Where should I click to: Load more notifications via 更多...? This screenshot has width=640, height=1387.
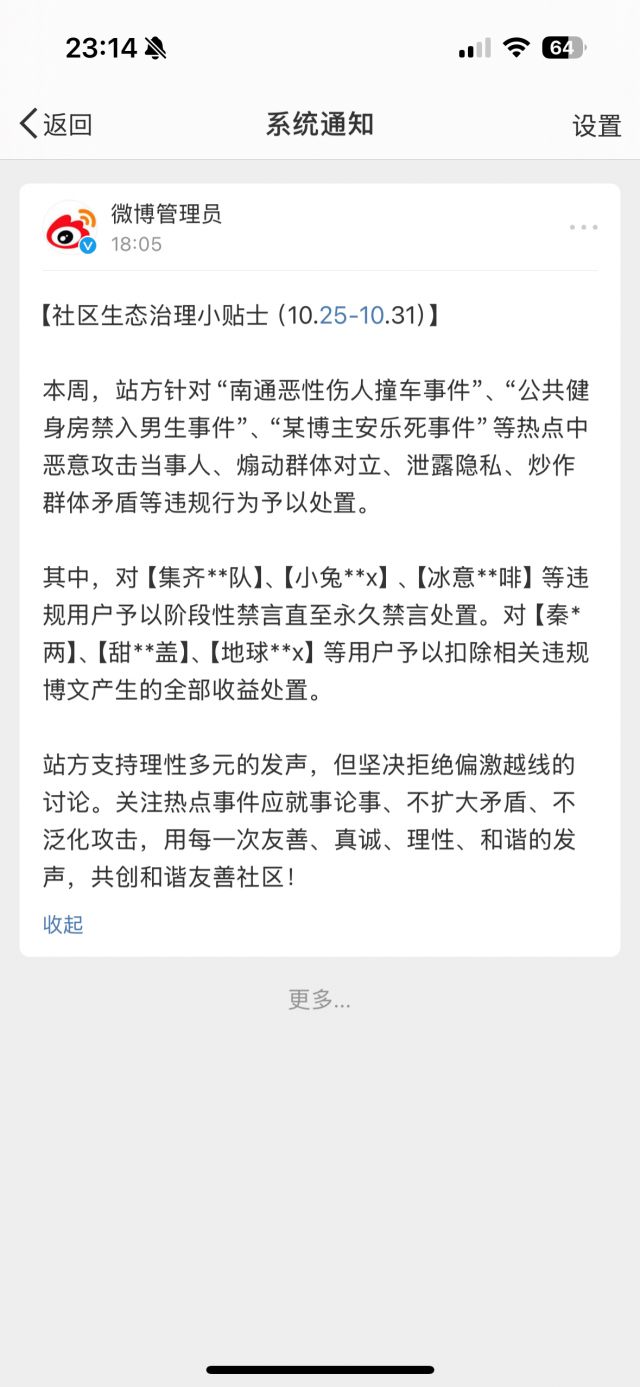(319, 999)
